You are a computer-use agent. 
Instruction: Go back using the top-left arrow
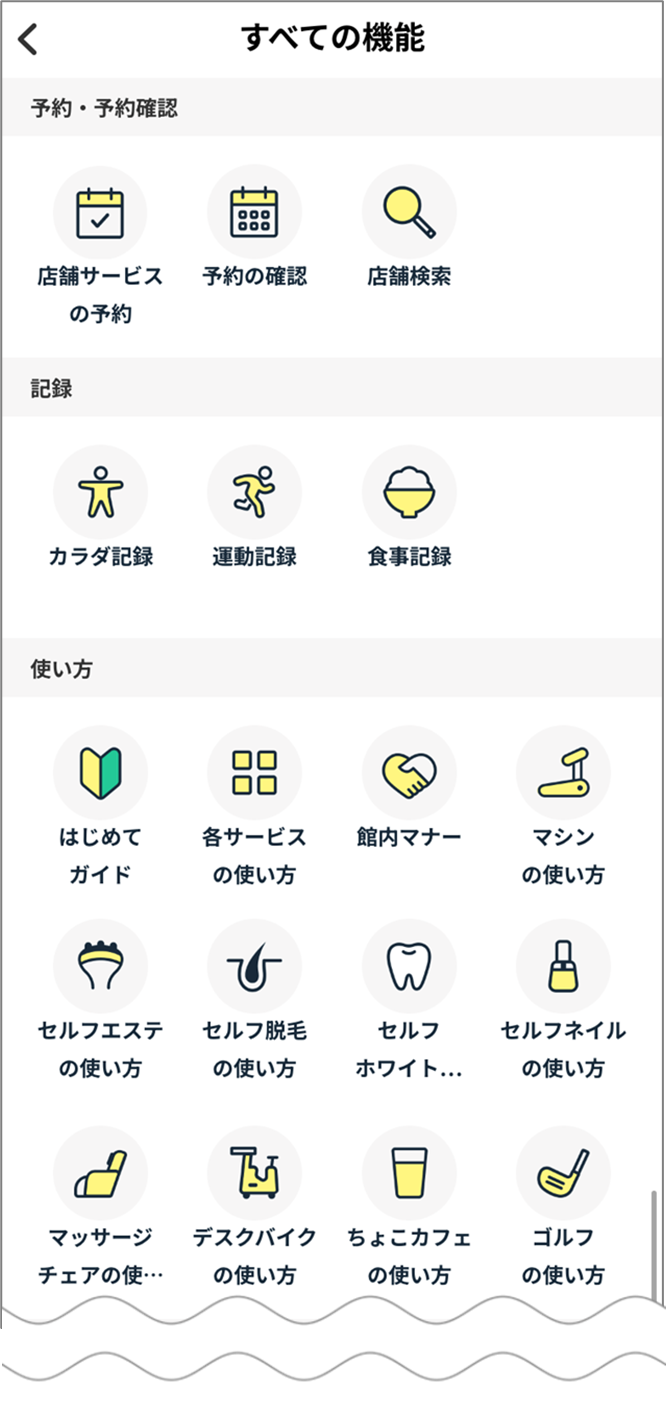(28, 39)
